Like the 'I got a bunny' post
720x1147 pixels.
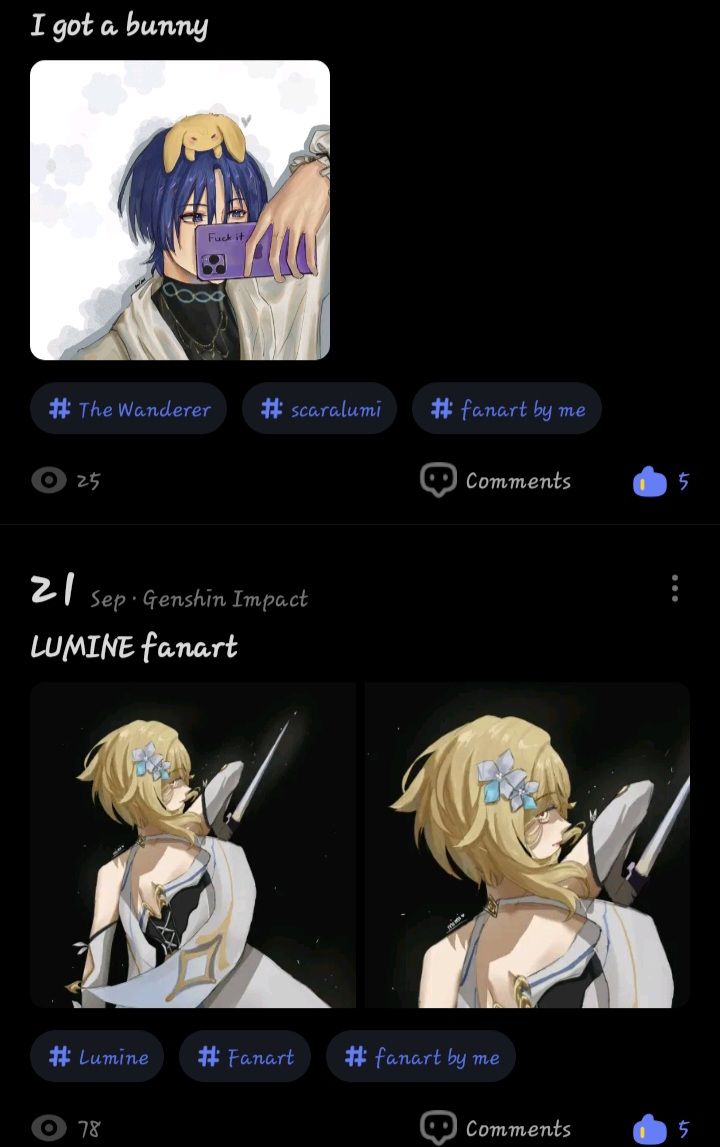[x=650, y=482]
